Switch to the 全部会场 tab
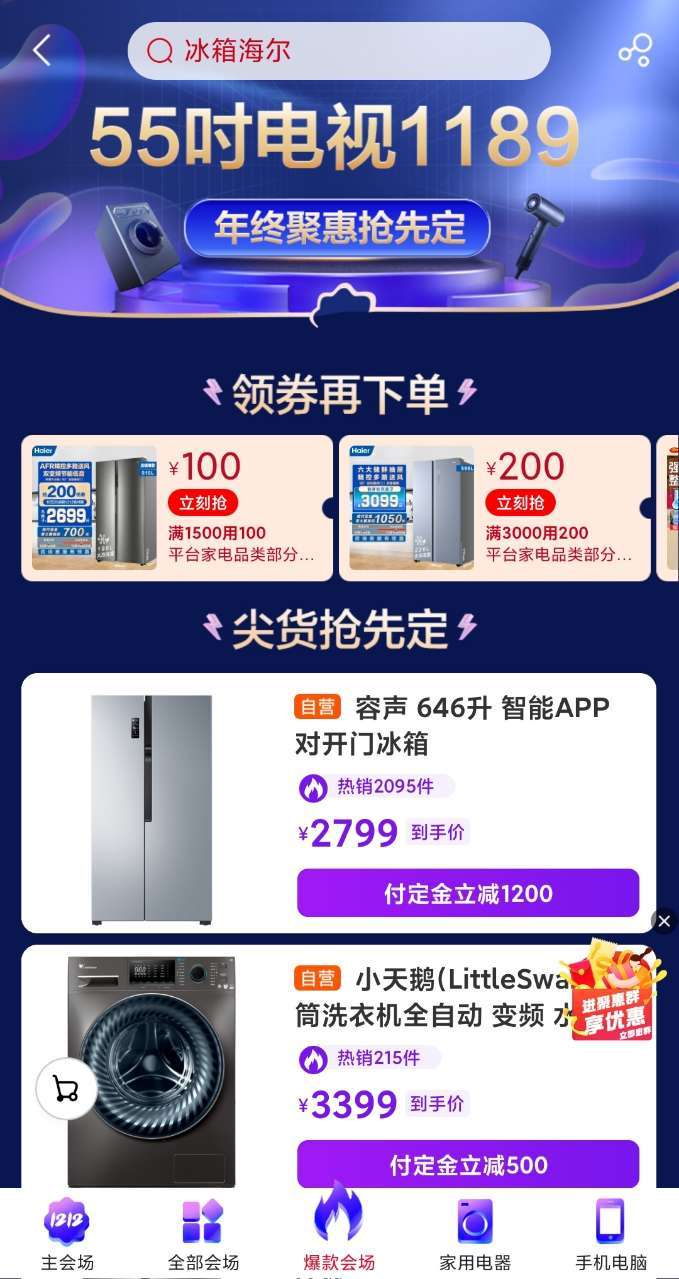Screen dimensions: 679x1279 point(203,1233)
